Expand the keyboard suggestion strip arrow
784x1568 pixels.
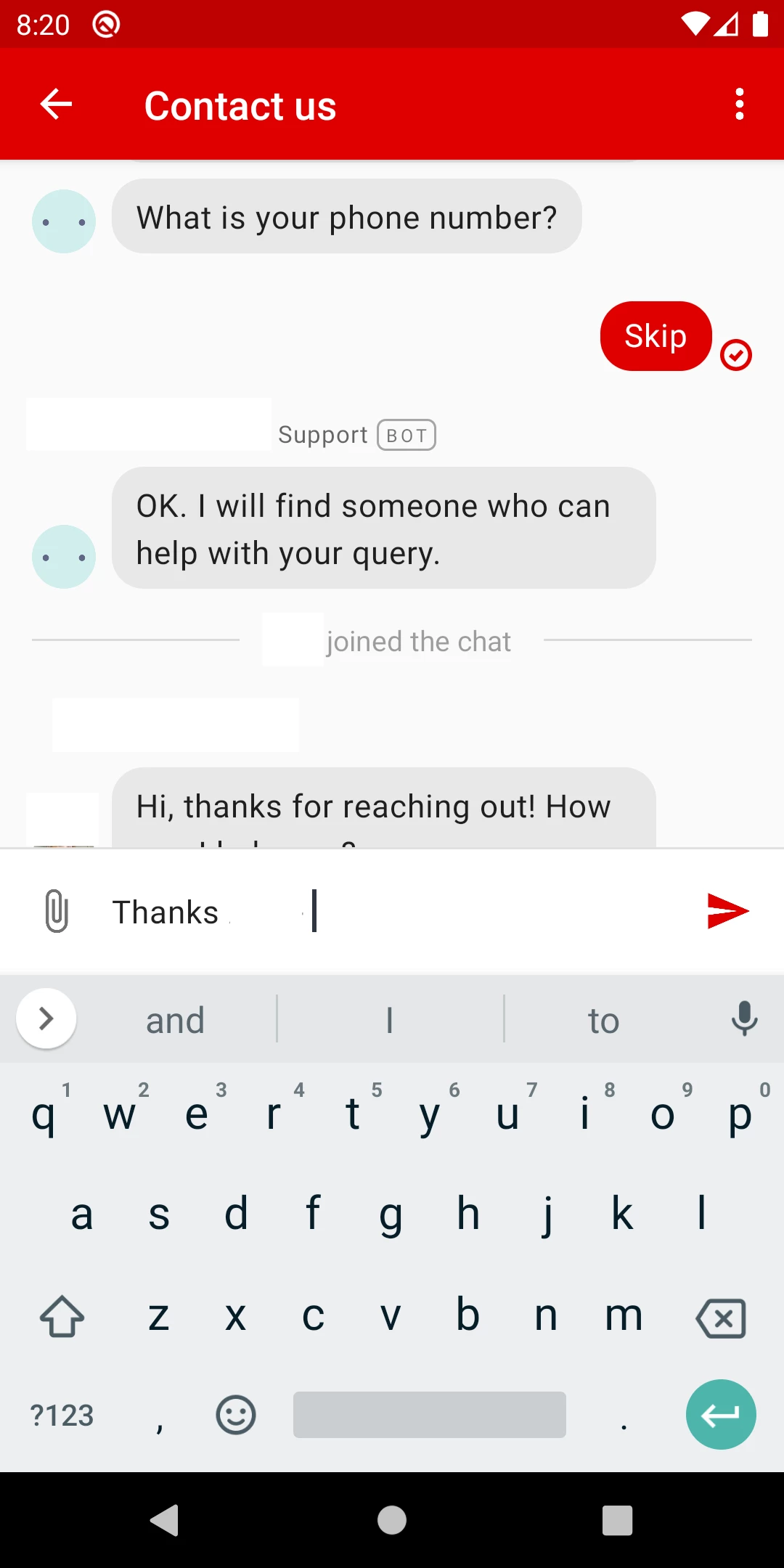pyautogui.click(x=46, y=1018)
